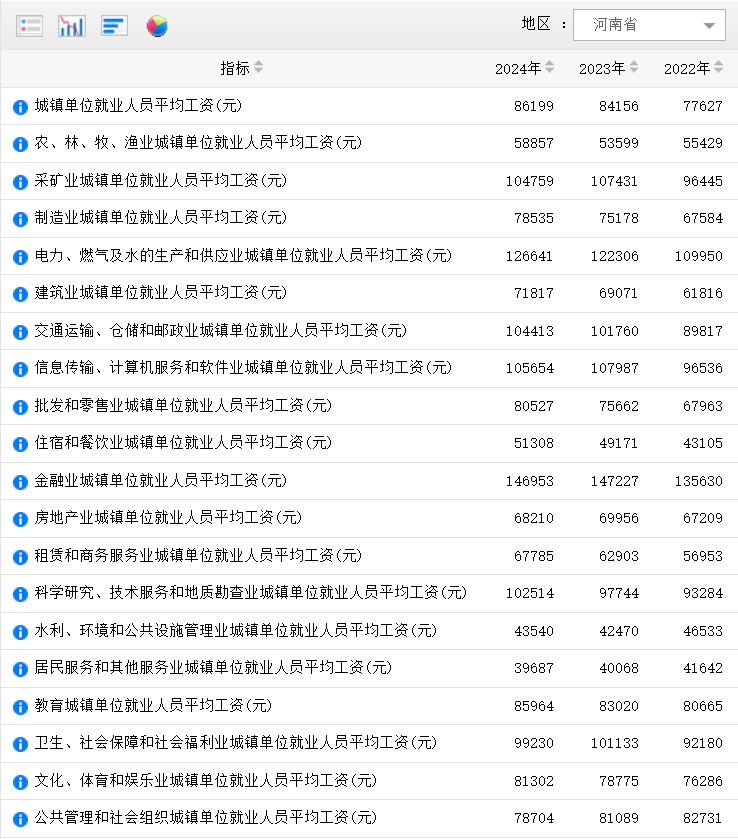Open info icon for 房地产业城镇单位就业人员平均工资
The height and width of the screenshot is (839, 738).
(x=20, y=520)
